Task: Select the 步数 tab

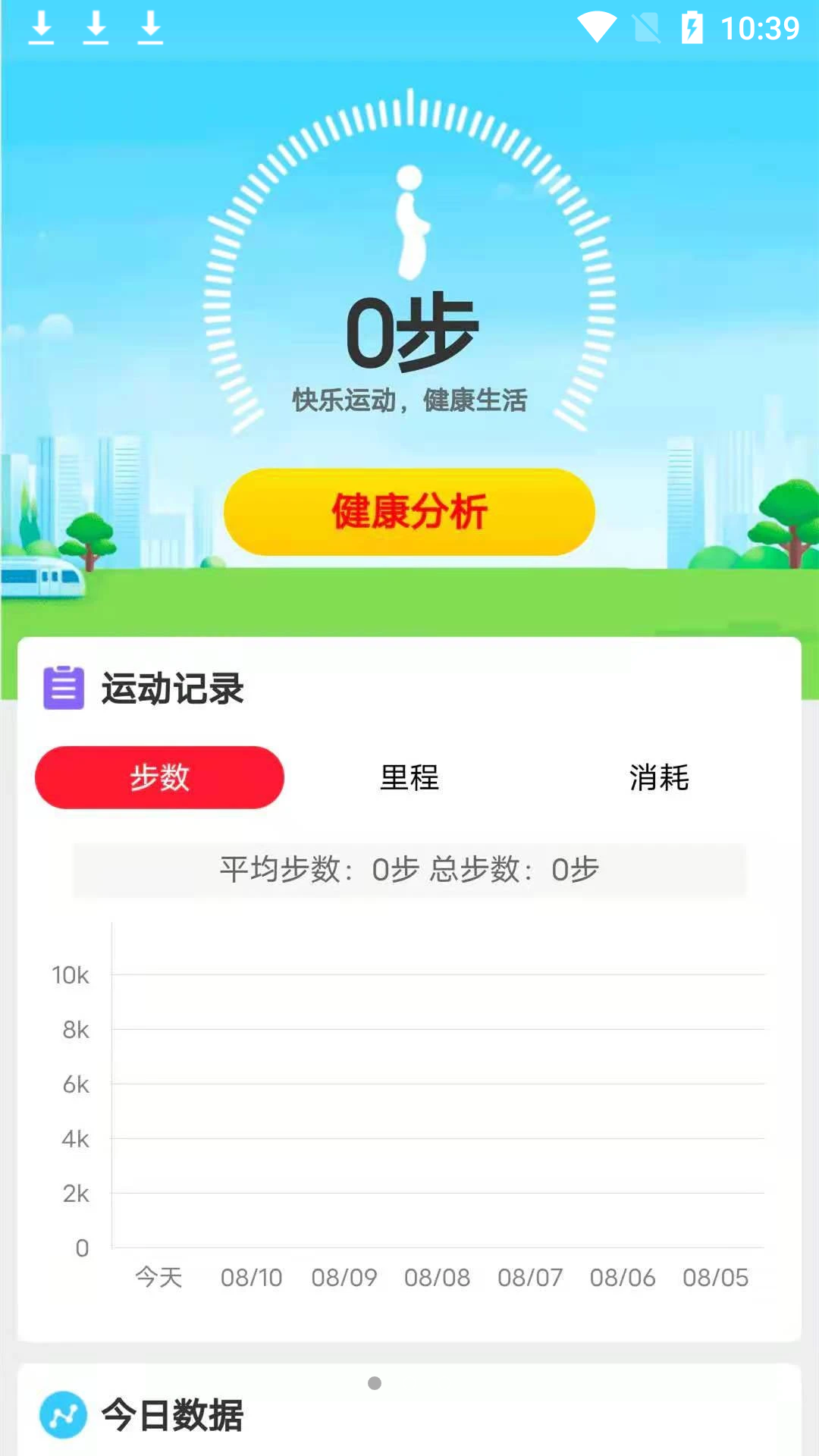Action: (x=159, y=777)
